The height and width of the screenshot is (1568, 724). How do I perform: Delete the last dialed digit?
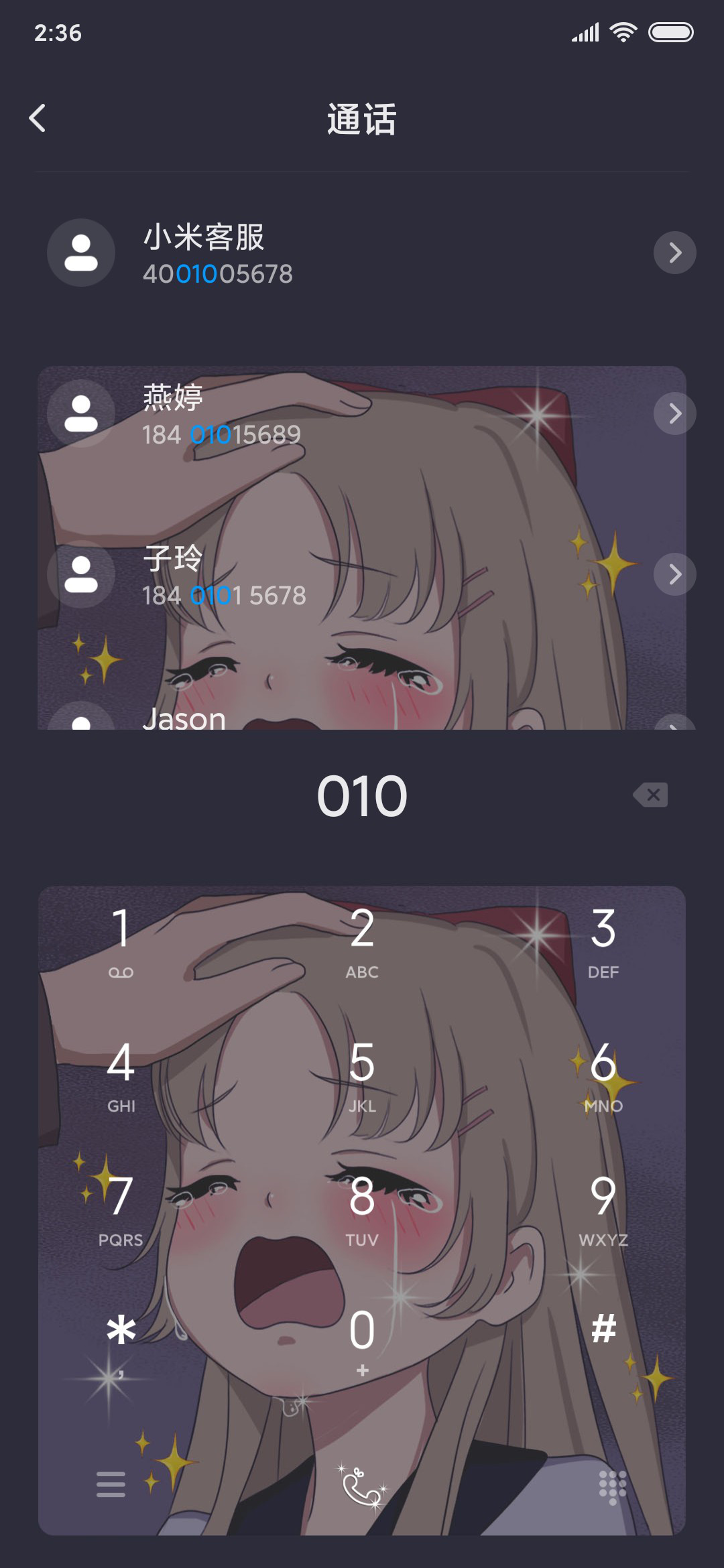[650, 795]
